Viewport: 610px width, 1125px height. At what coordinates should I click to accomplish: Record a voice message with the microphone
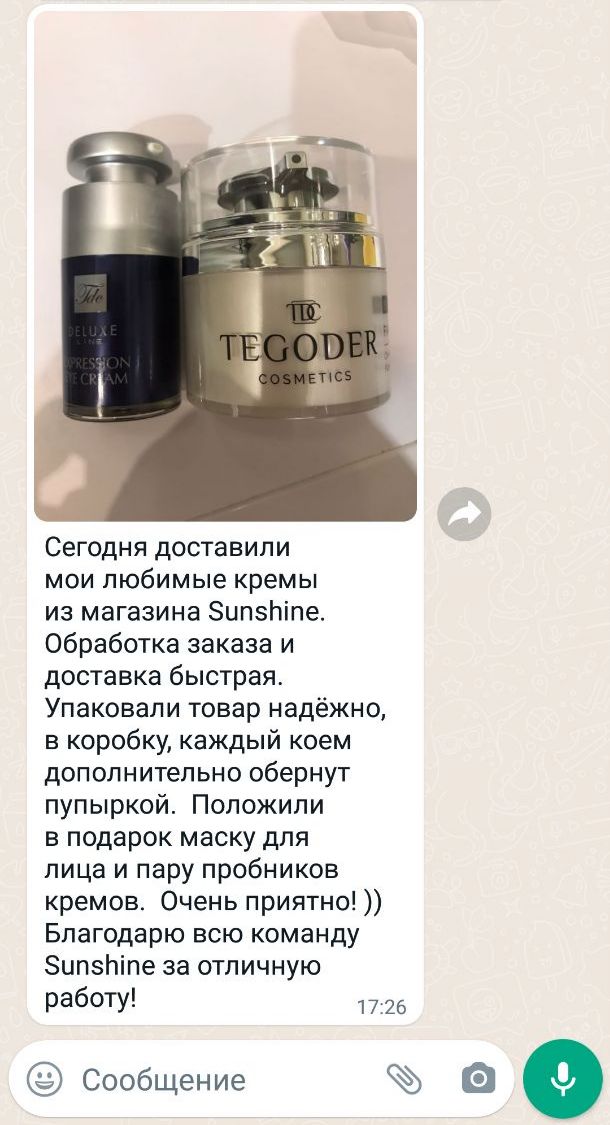(x=563, y=1078)
